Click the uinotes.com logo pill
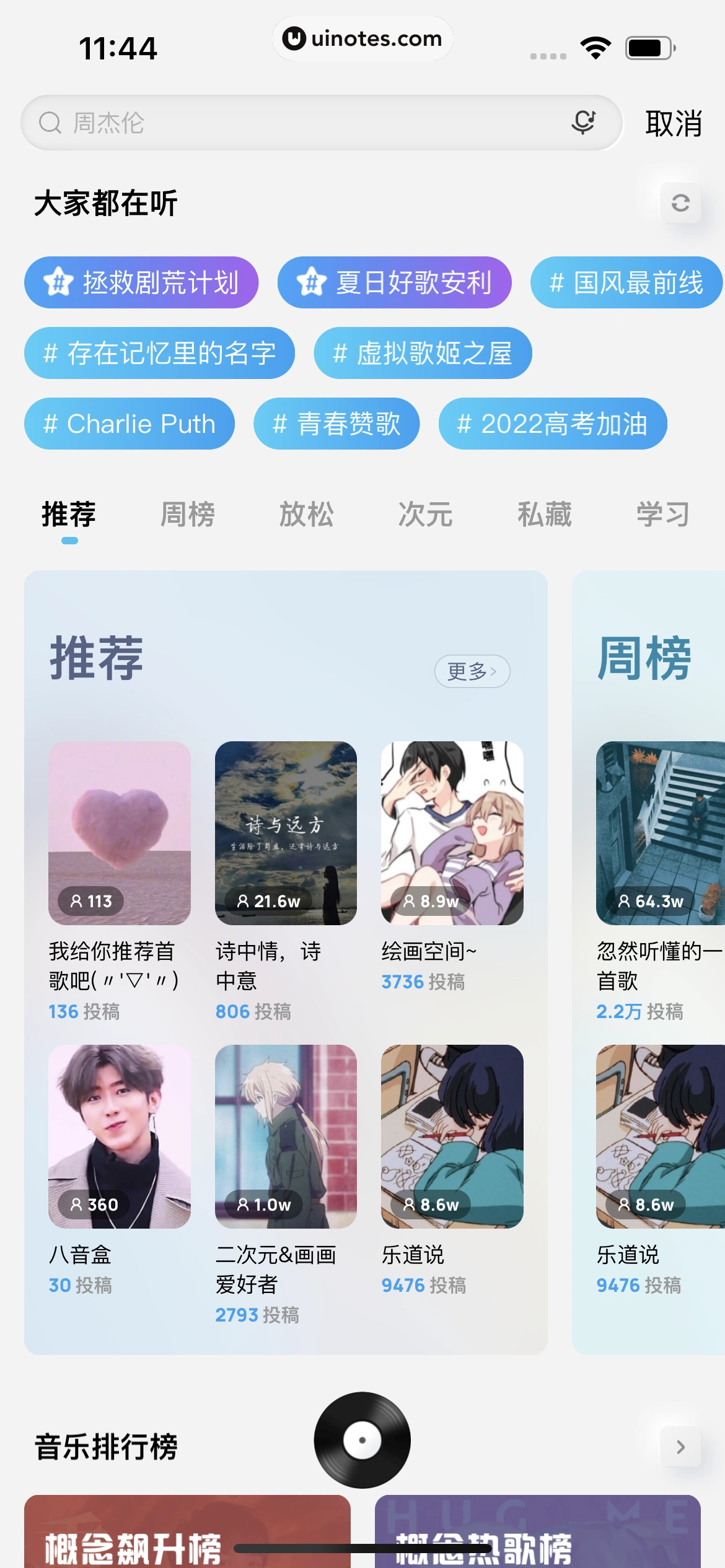This screenshot has height=1568, width=725. pos(362,38)
